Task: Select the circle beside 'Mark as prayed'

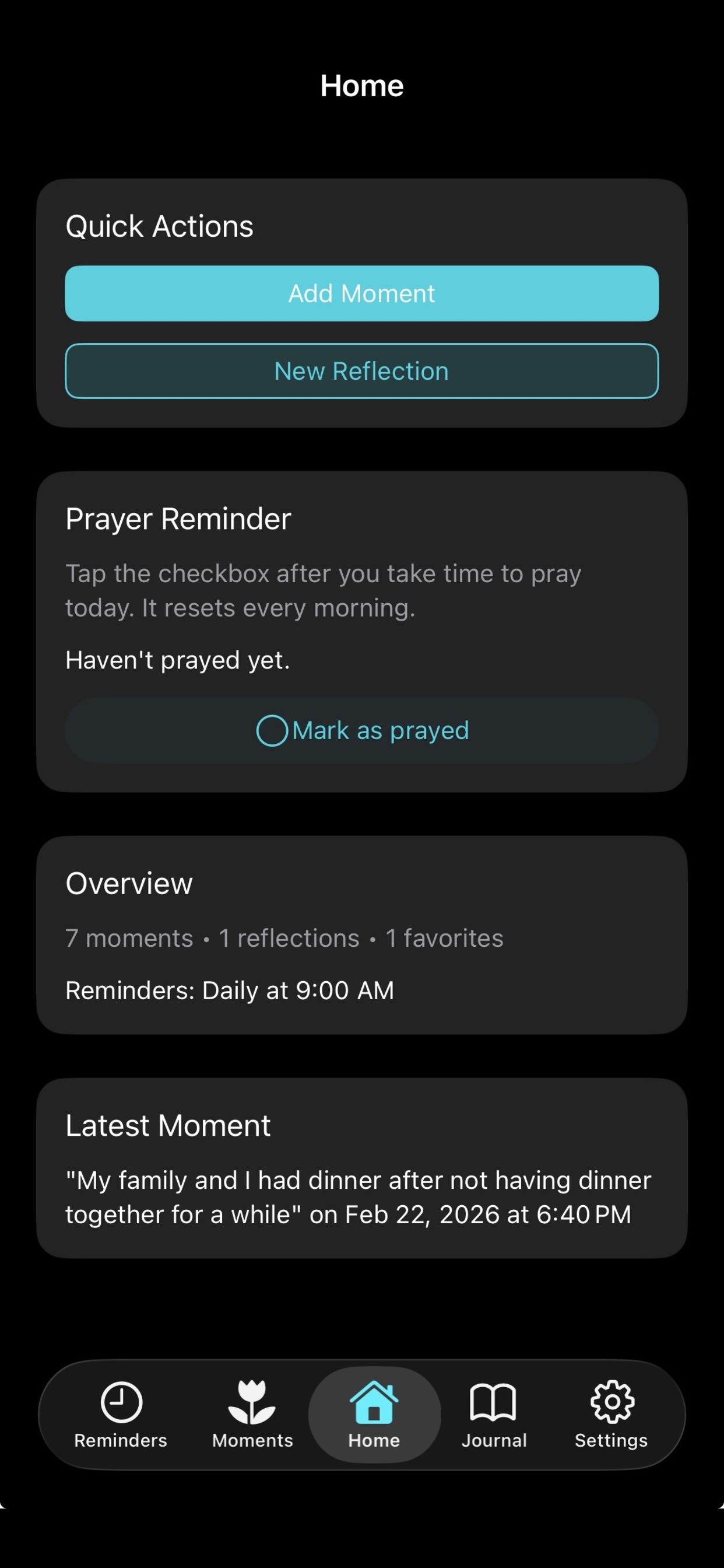Action: tap(273, 730)
